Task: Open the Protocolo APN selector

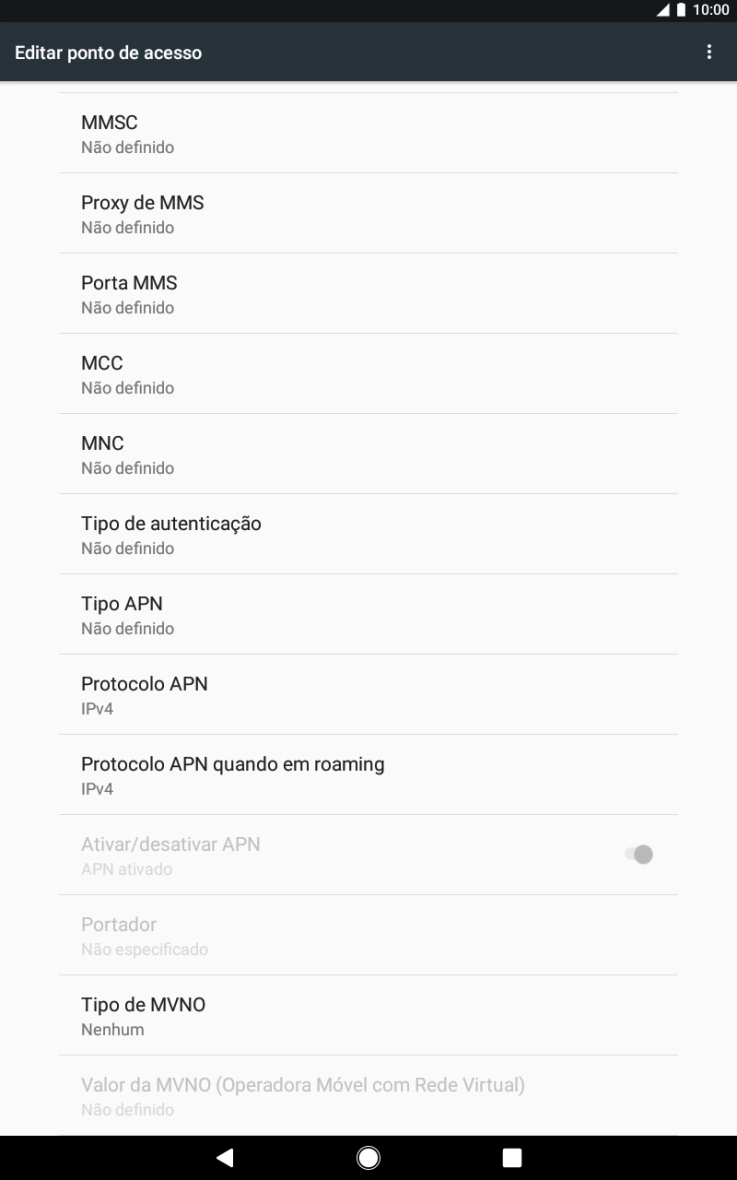Action: click(x=368, y=694)
